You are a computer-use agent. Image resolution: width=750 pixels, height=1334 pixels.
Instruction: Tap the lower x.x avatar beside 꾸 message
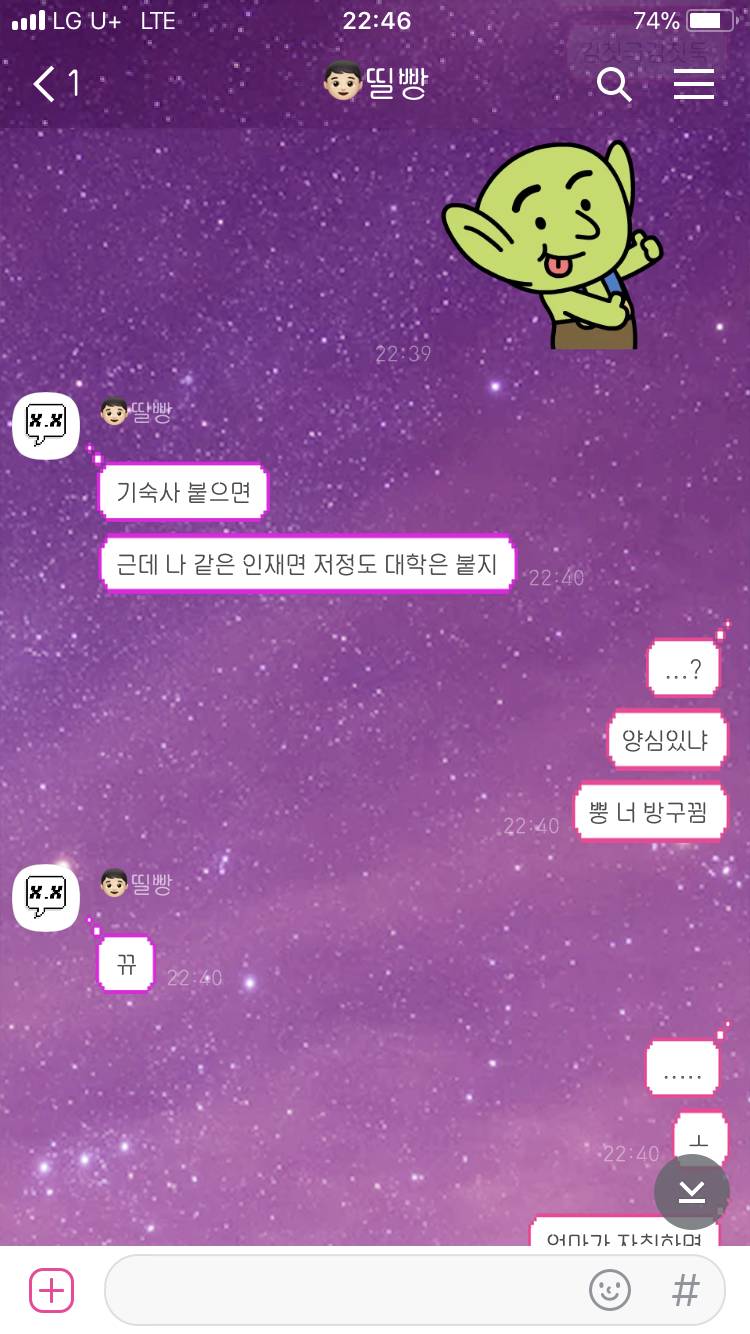click(45, 896)
